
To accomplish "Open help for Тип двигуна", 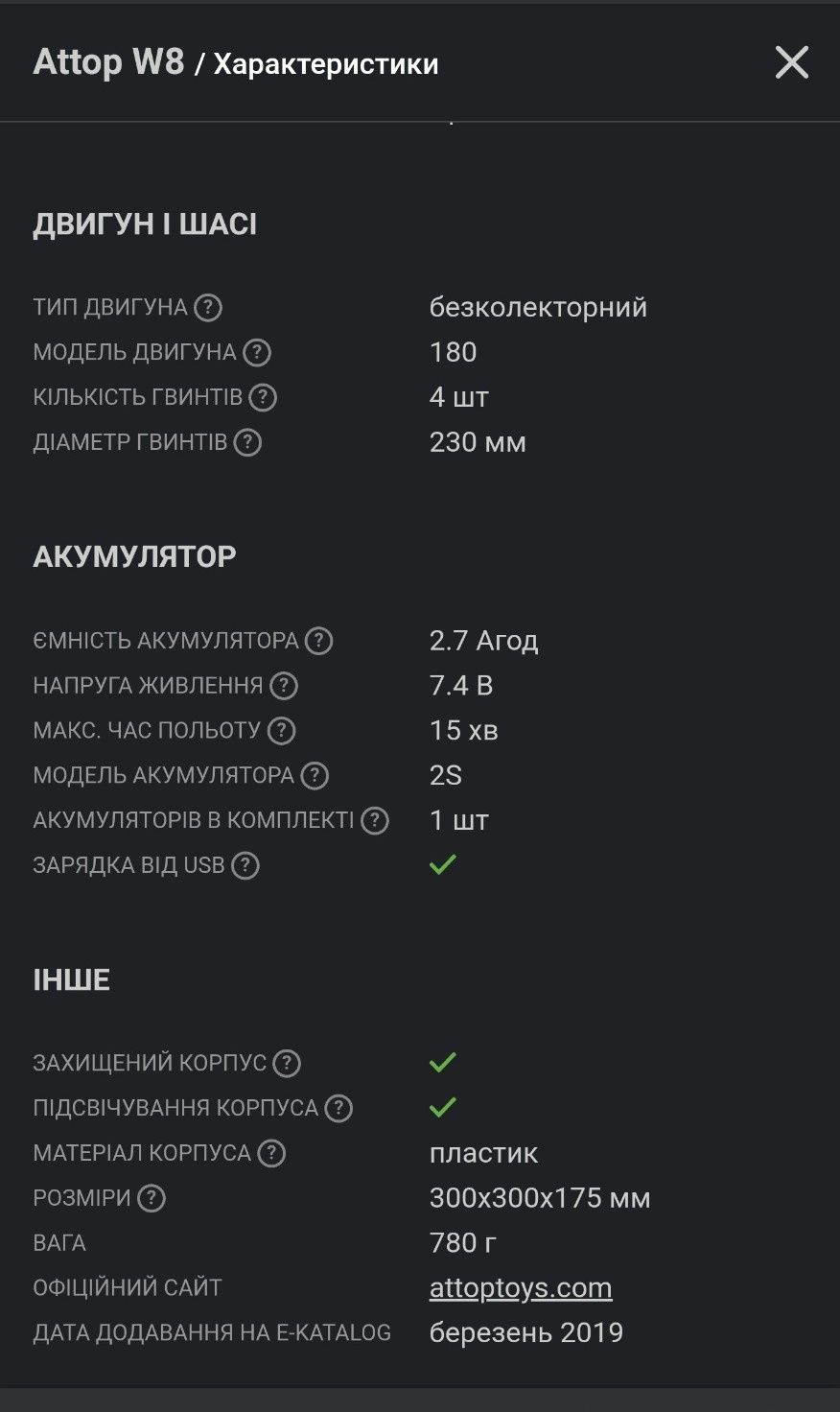I will [x=208, y=308].
